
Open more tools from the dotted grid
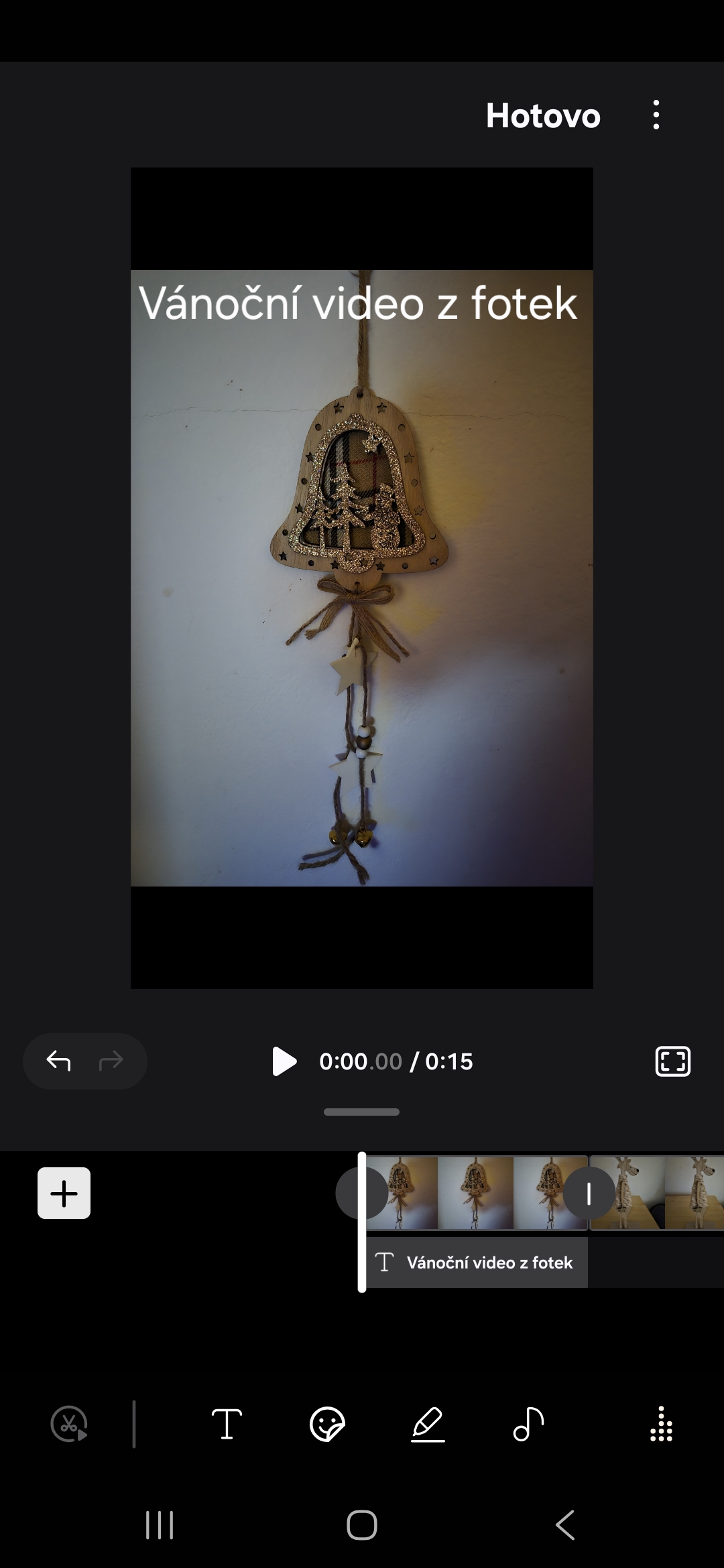click(x=661, y=1423)
